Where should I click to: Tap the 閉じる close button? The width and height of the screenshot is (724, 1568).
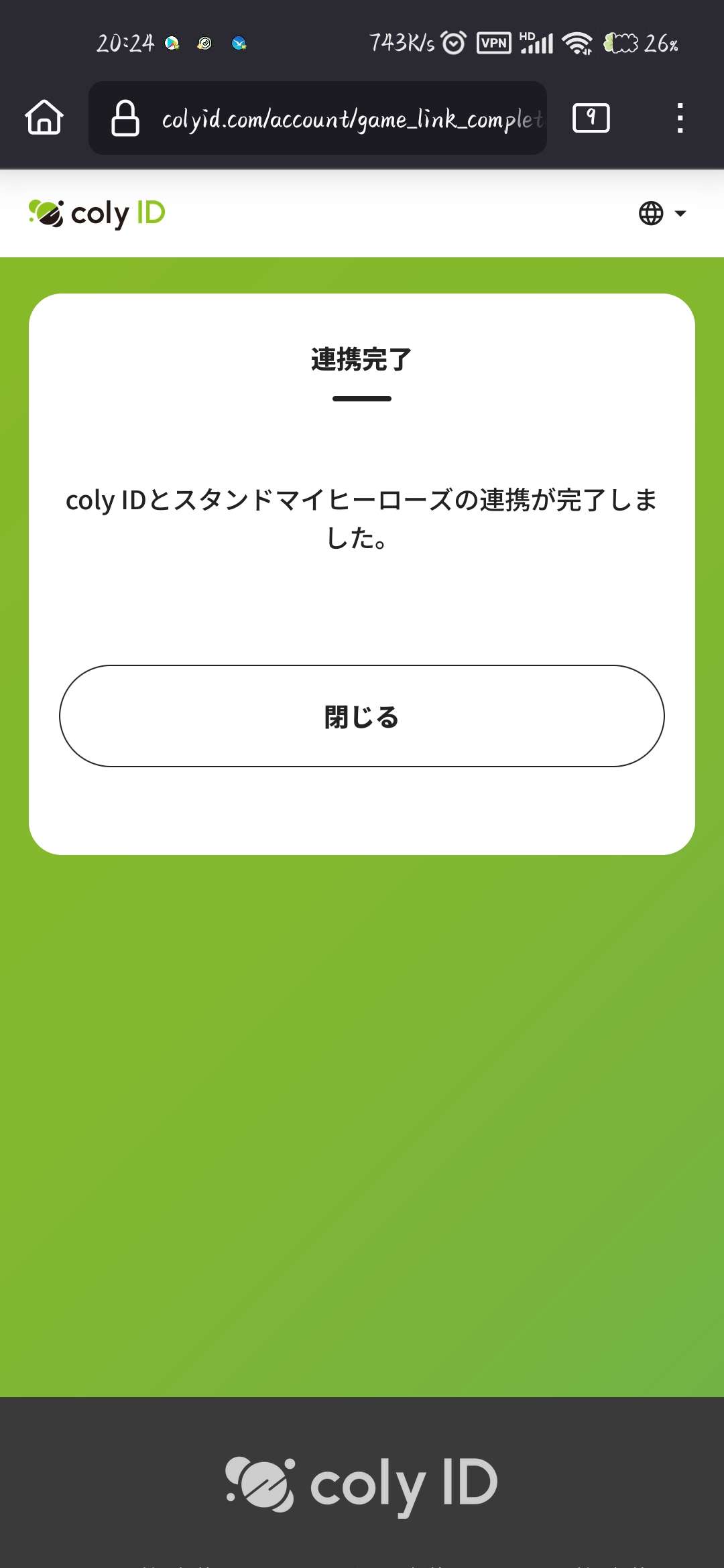point(362,716)
